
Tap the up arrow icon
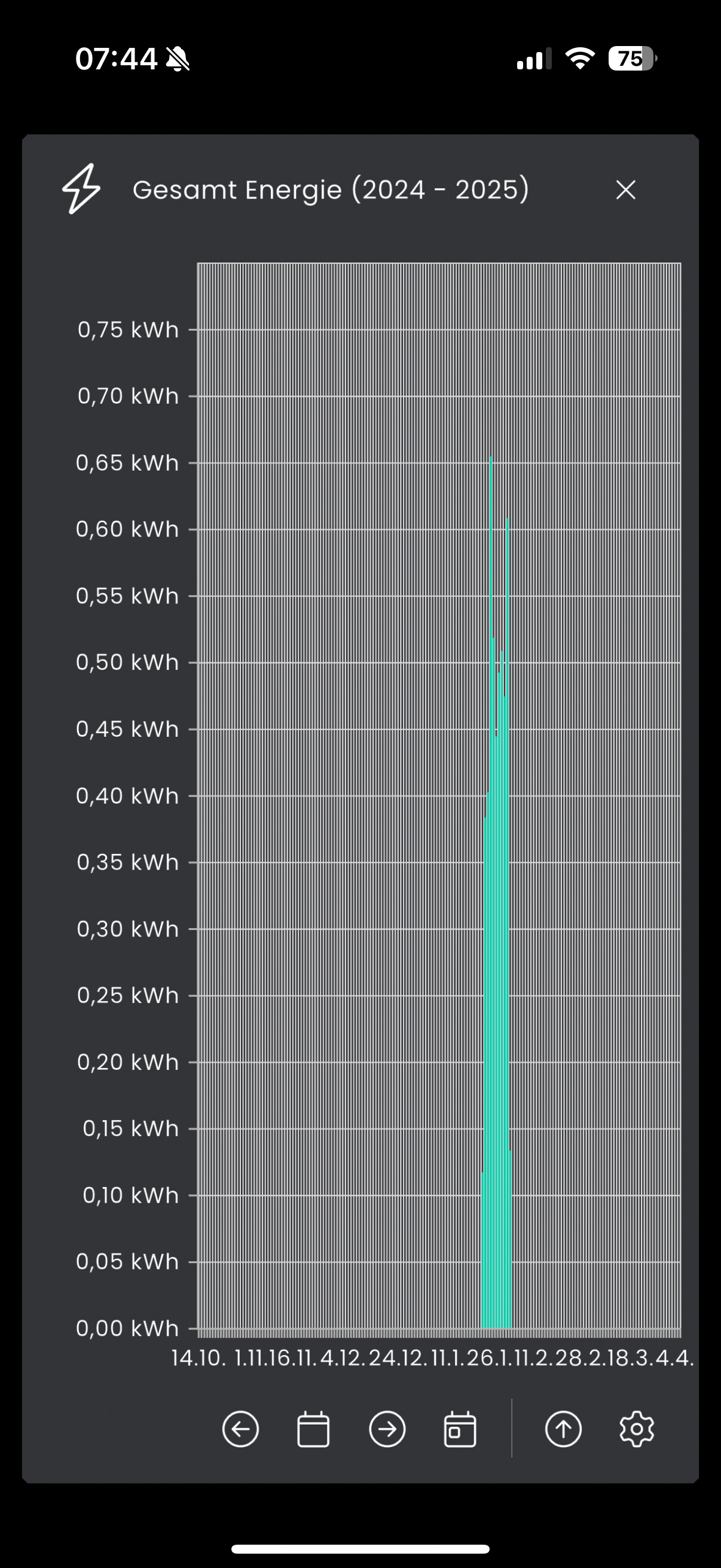563,1429
